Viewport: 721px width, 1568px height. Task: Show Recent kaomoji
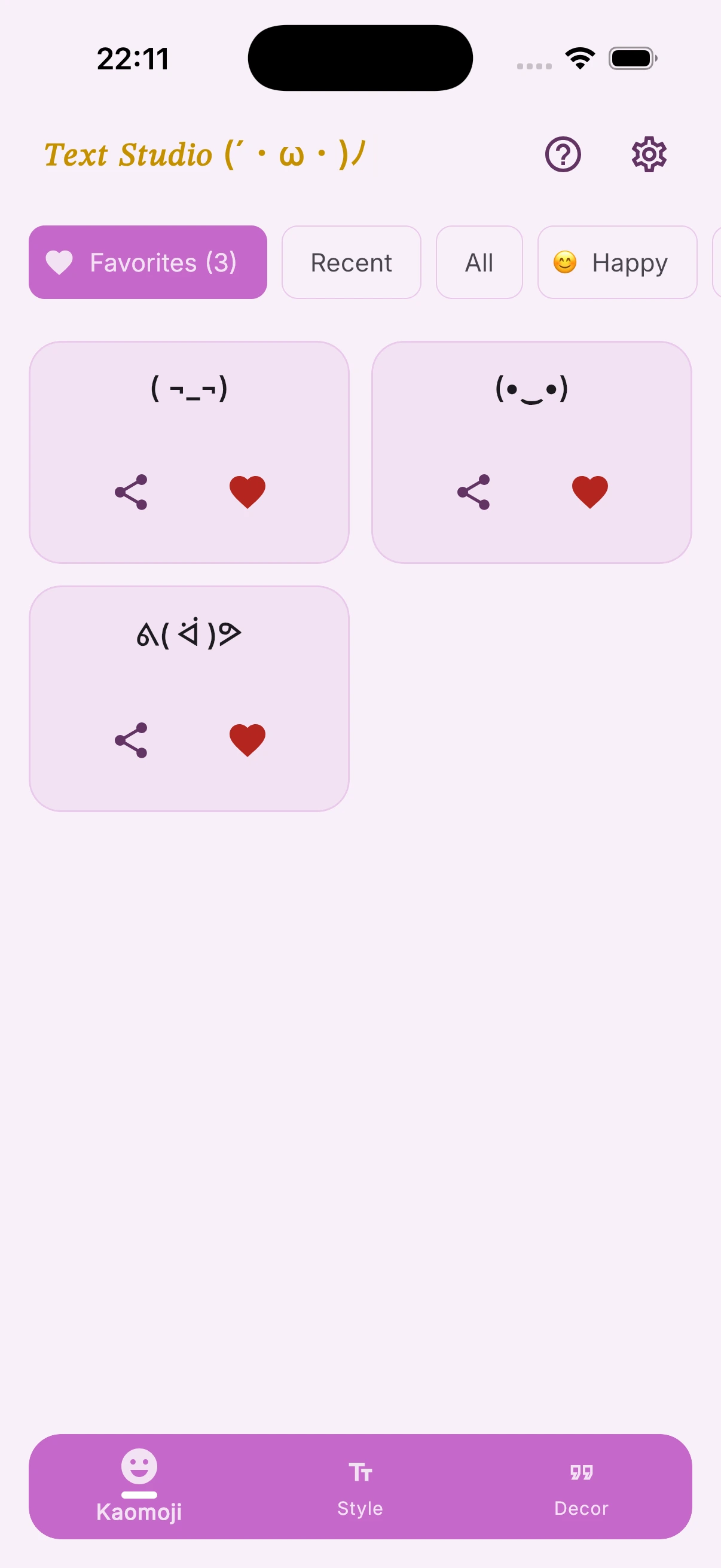pos(350,263)
